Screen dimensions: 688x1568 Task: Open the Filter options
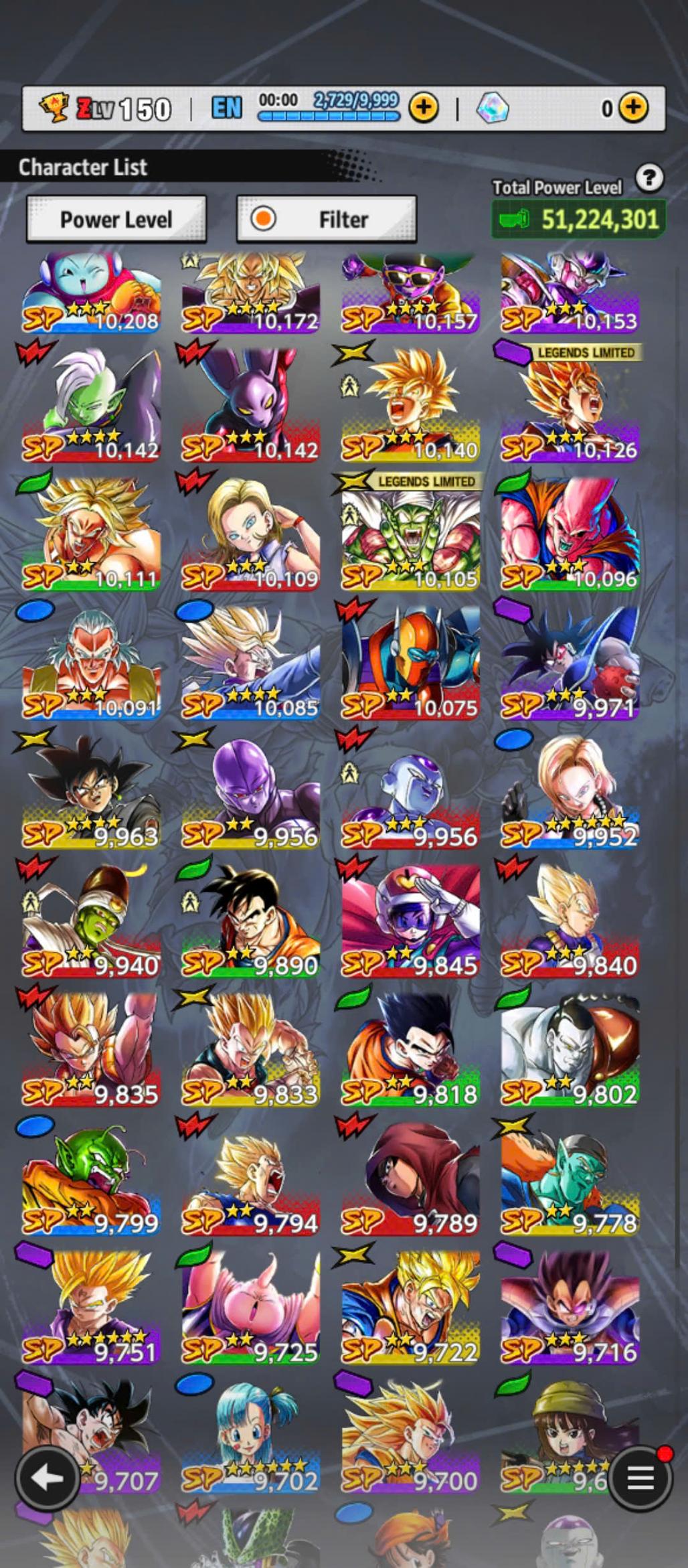[327, 219]
